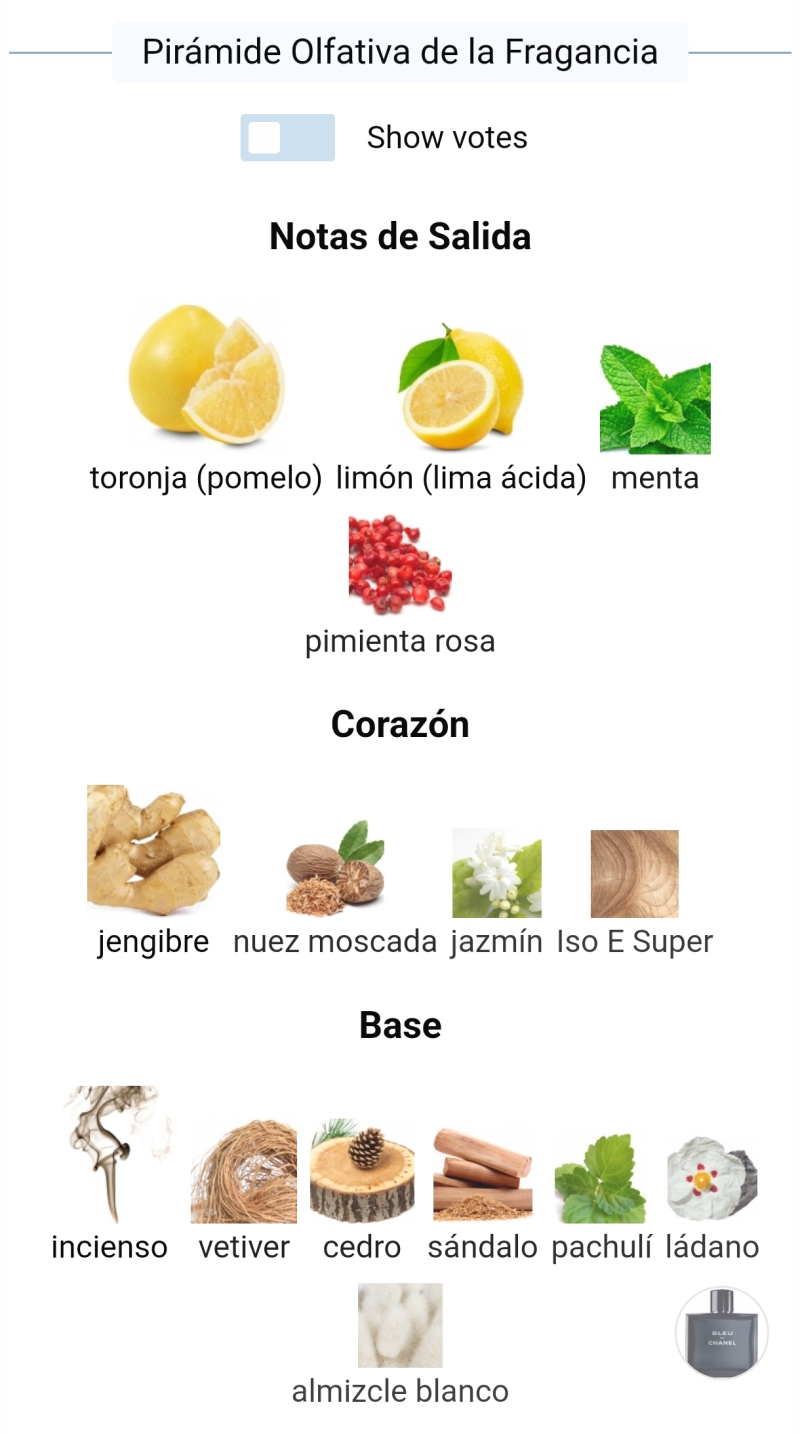This screenshot has width=800, height=1434.
Task: Select the menta note
Action: (x=655, y=399)
